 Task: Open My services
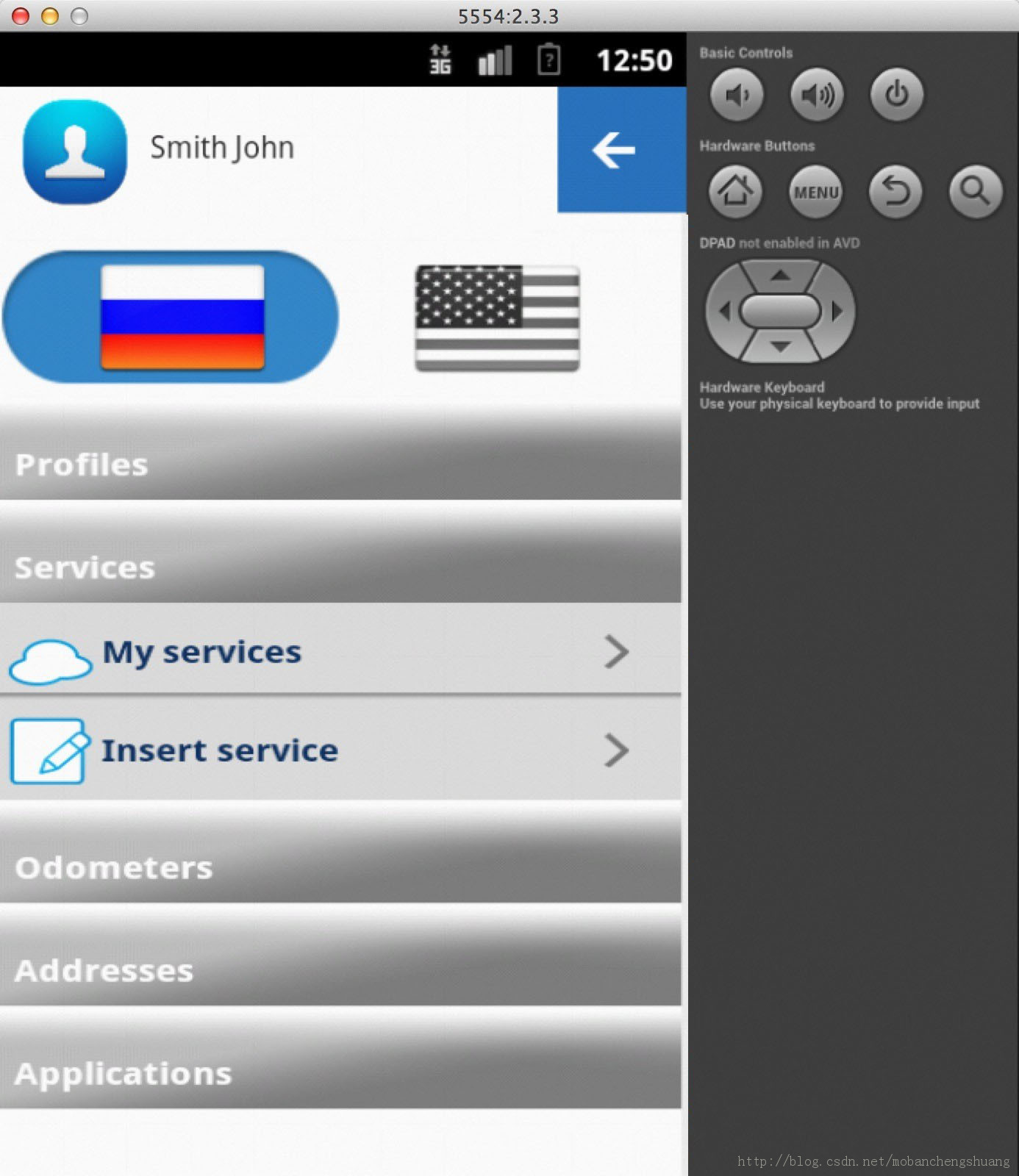click(x=340, y=651)
